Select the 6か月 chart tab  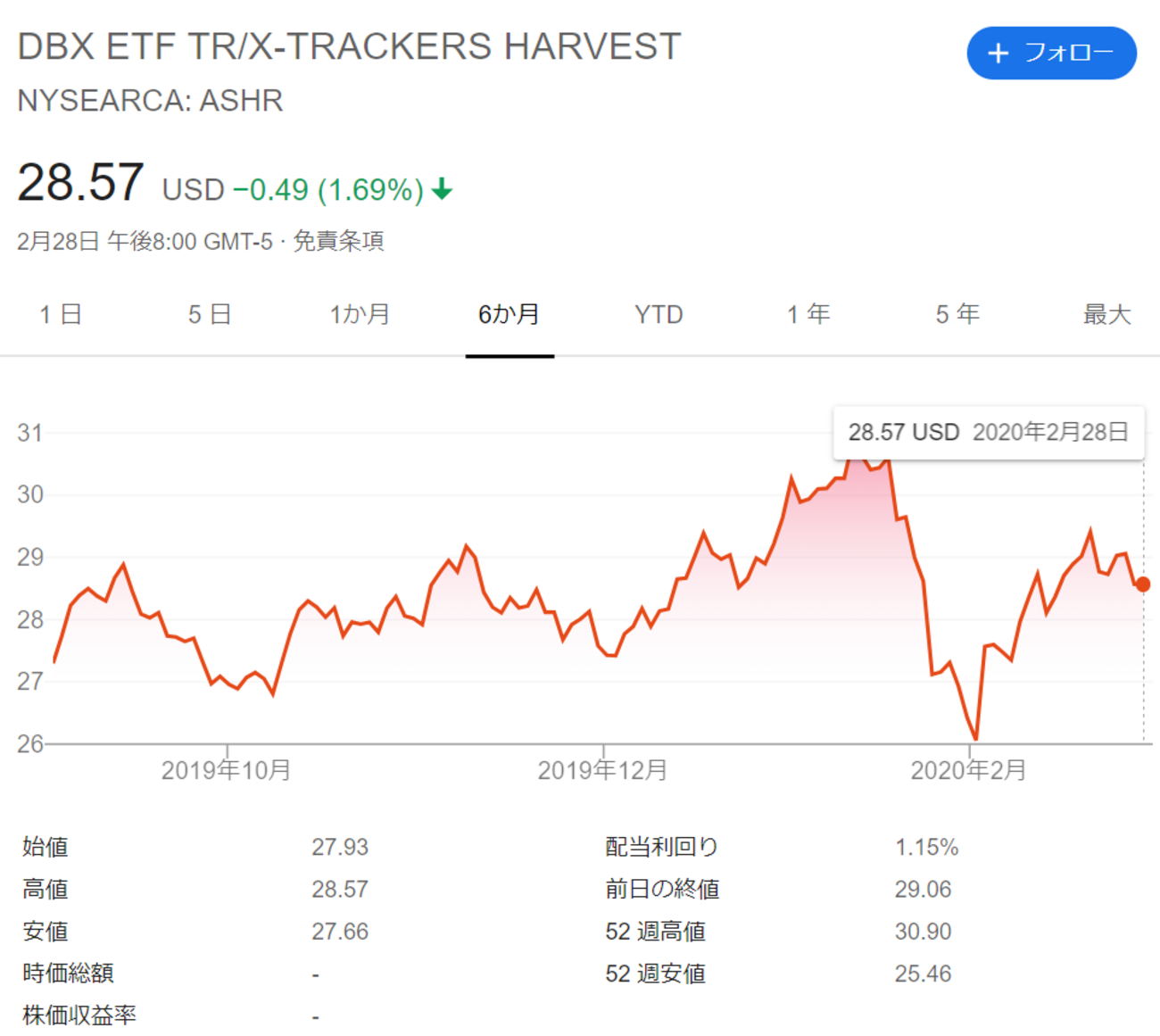click(509, 314)
